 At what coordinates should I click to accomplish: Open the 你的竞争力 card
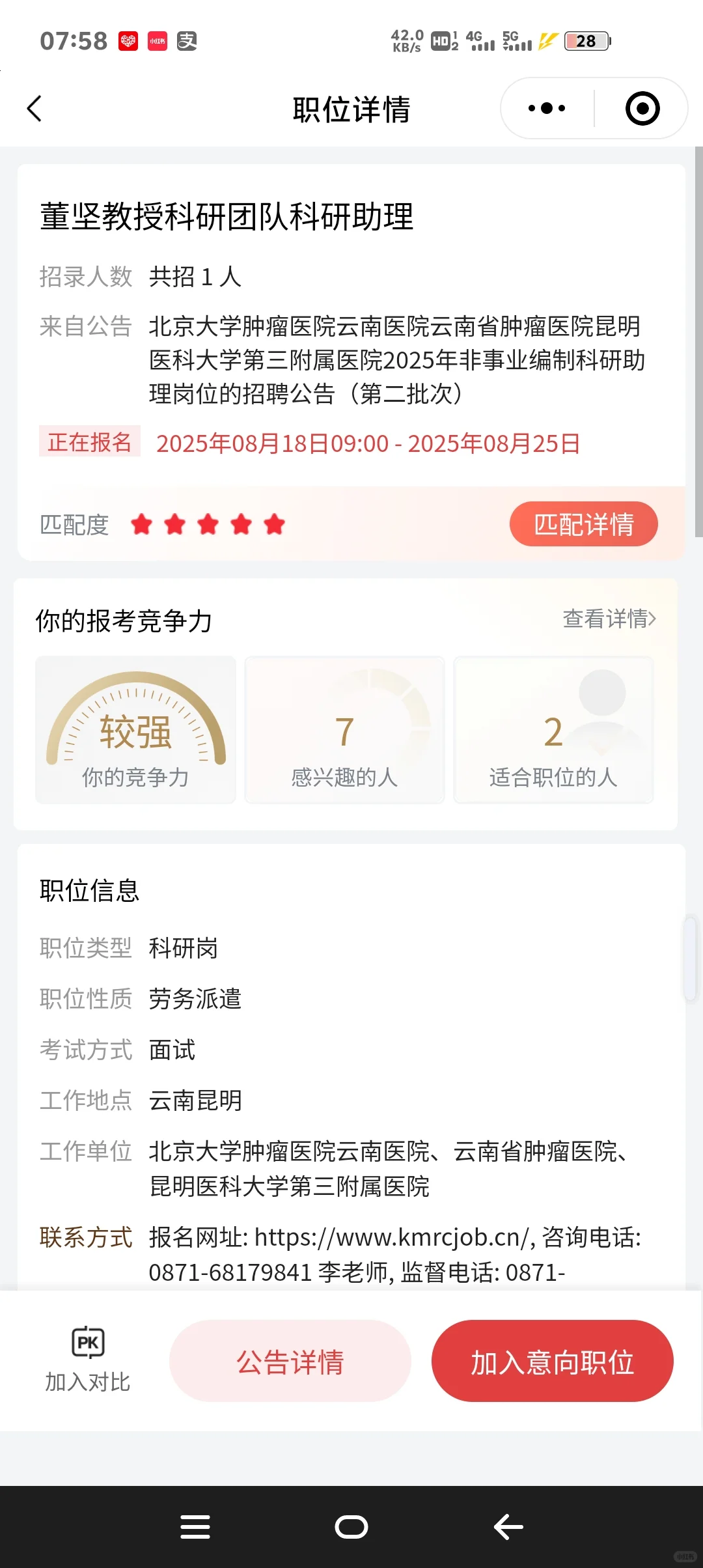point(135,729)
